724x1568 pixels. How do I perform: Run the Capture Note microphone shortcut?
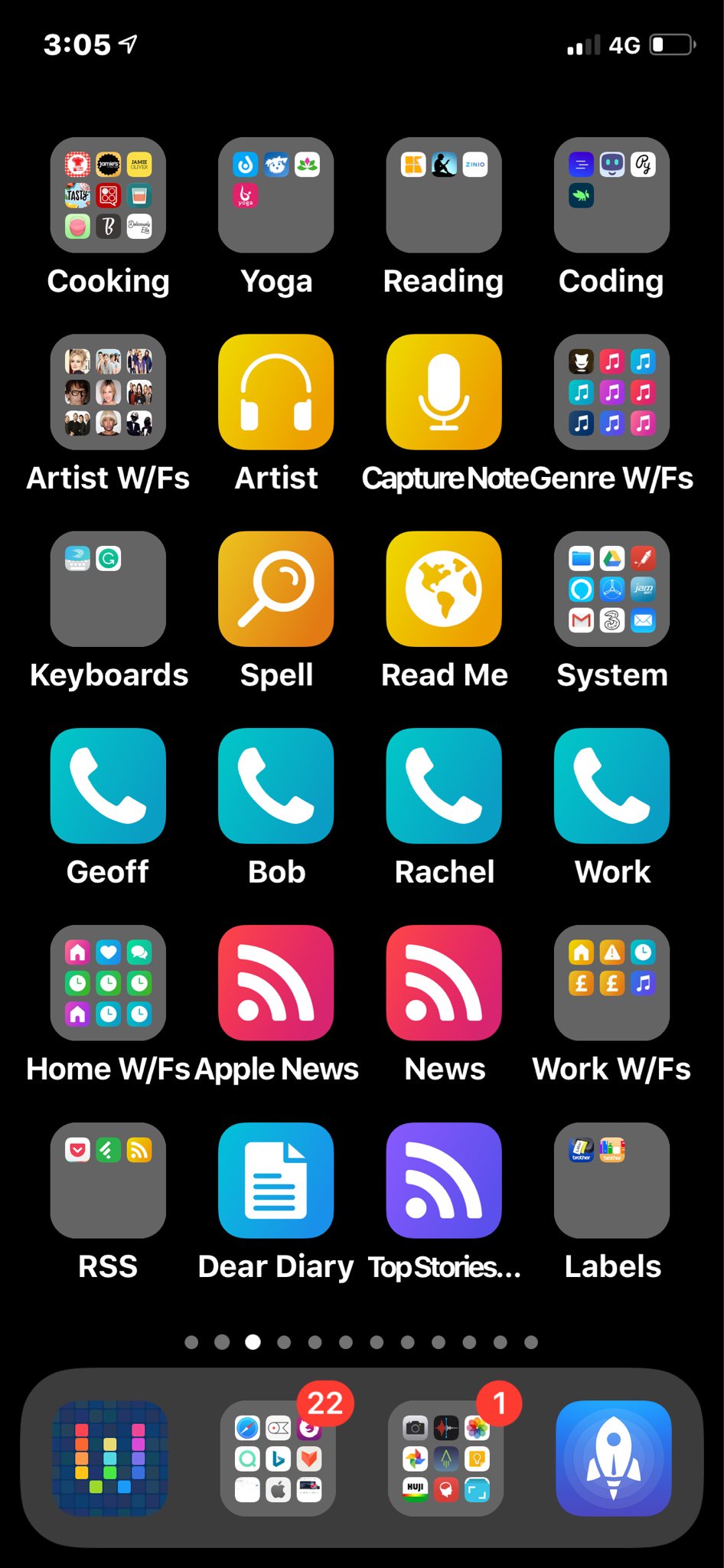pyautogui.click(x=444, y=392)
